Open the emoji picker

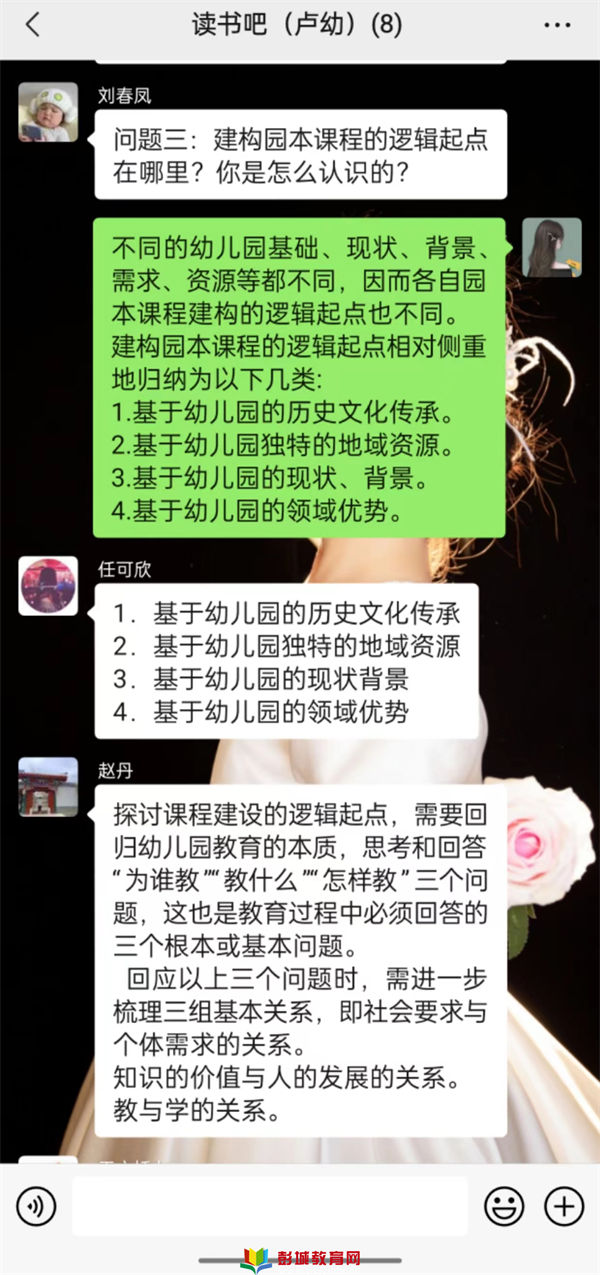(x=504, y=1206)
